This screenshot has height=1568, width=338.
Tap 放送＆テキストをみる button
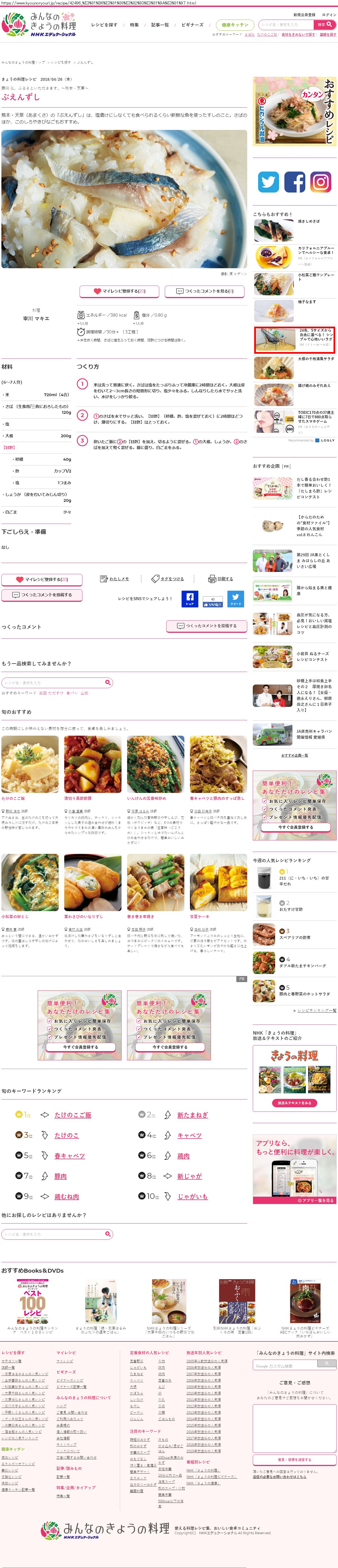[x=294, y=1103]
